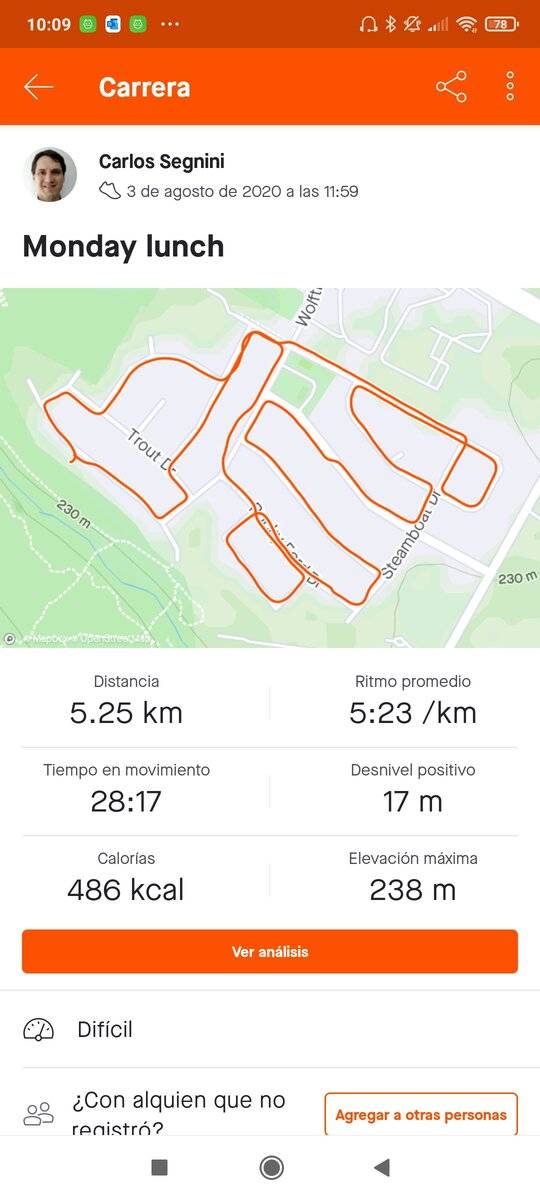Open the three-dot overflow menu
The width and height of the screenshot is (540, 1200).
point(510,87)
